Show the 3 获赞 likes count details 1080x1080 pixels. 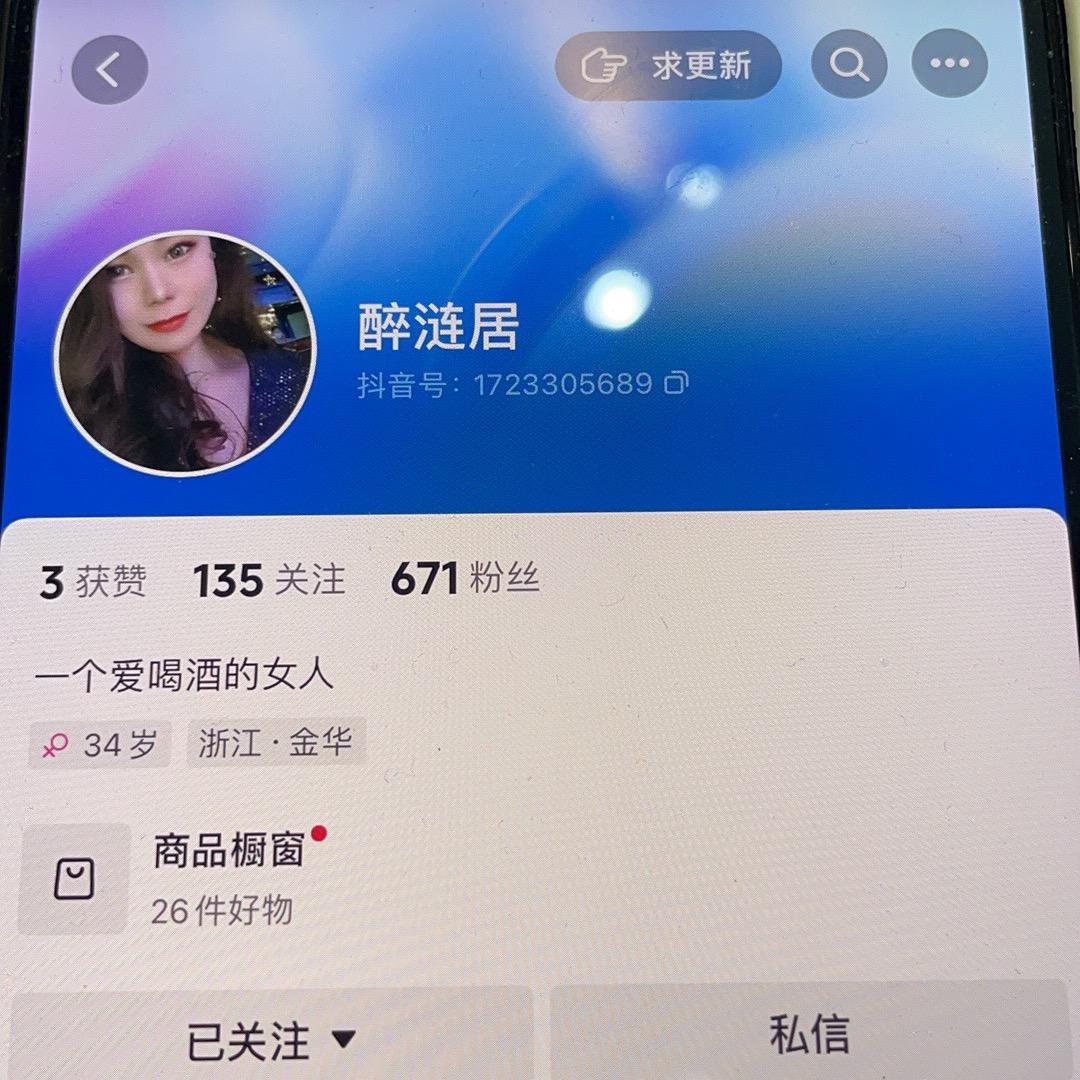pos(93,582)
